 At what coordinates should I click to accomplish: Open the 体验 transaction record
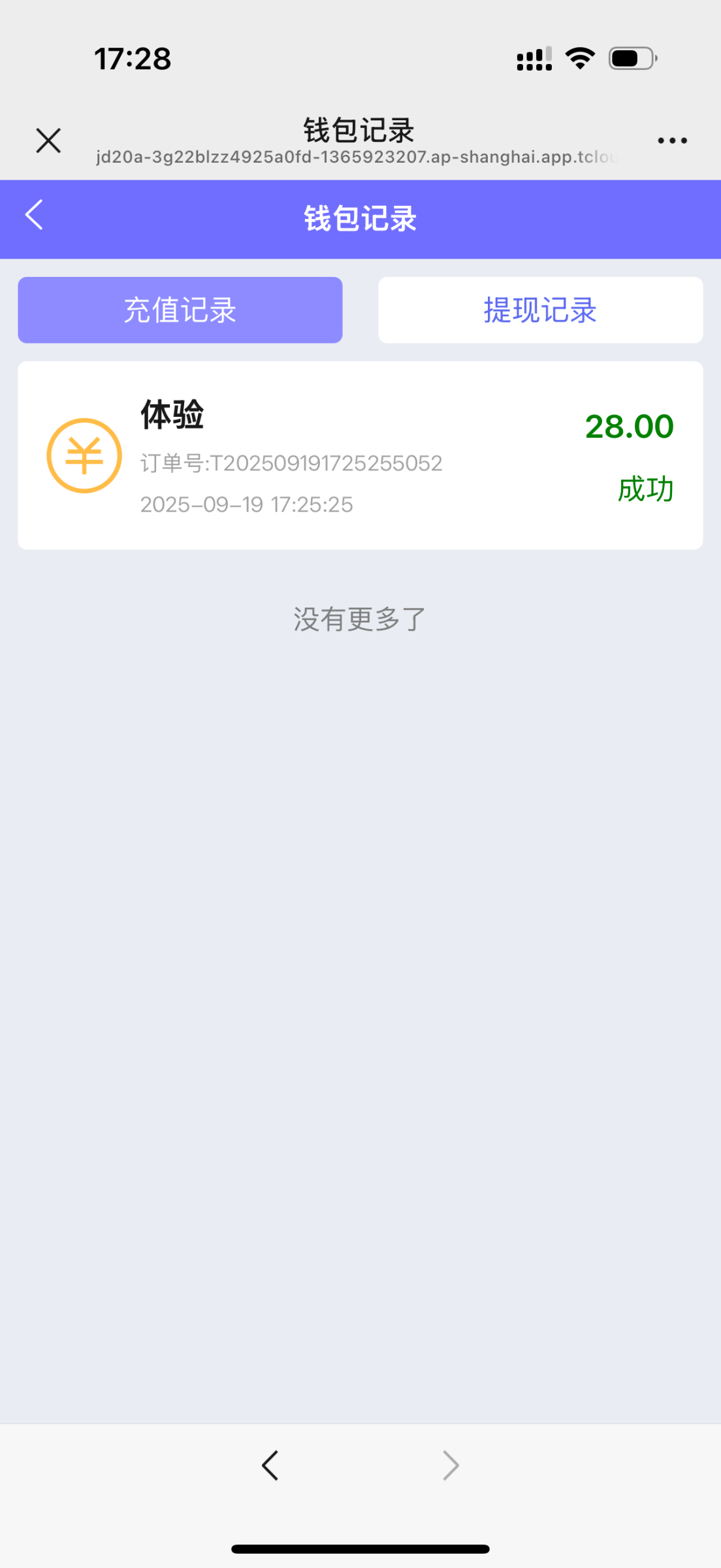coord(360,455)
